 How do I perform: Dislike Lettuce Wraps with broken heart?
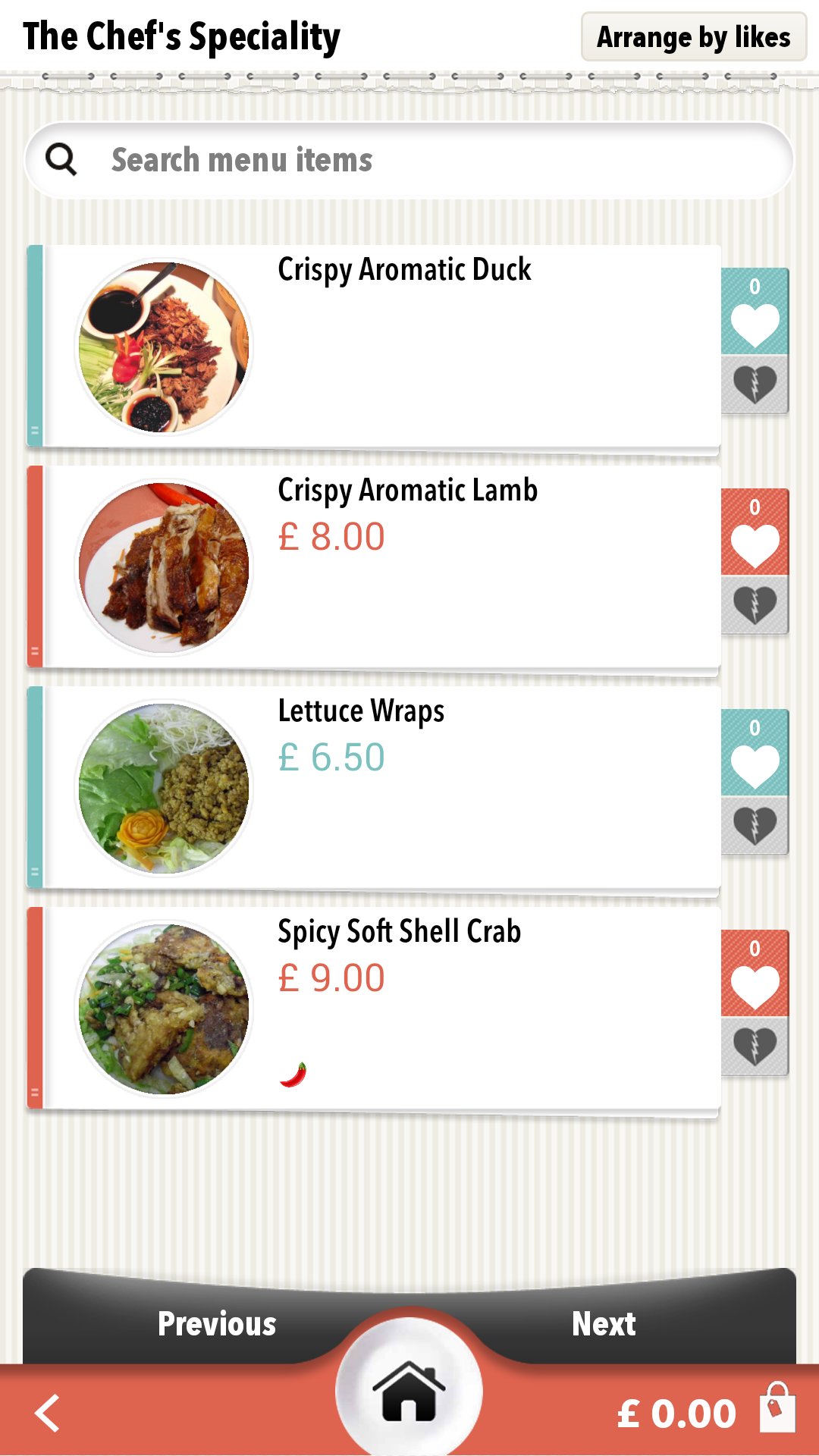pyautogui.click(x=755, y=826)
